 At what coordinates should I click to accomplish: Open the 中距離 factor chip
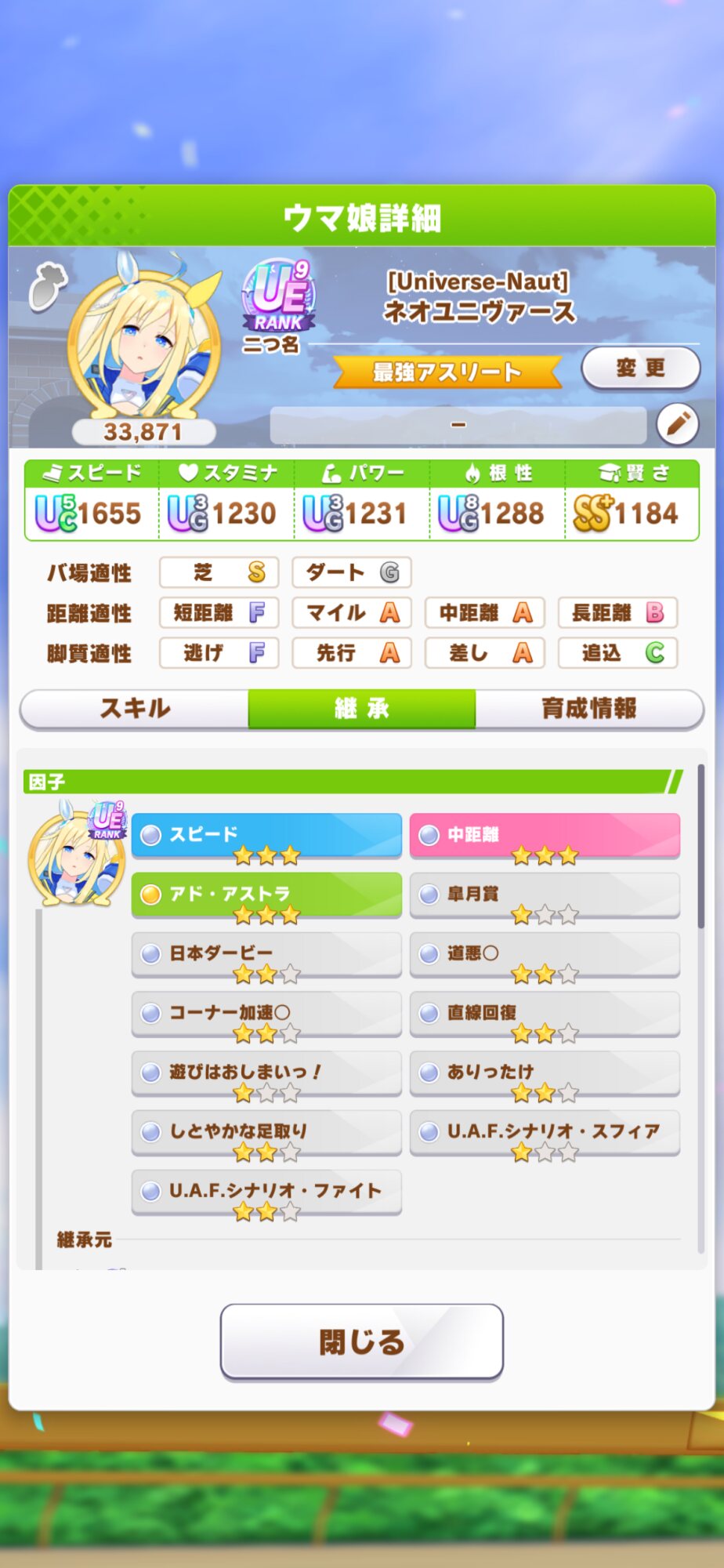[x=545, y=836]
